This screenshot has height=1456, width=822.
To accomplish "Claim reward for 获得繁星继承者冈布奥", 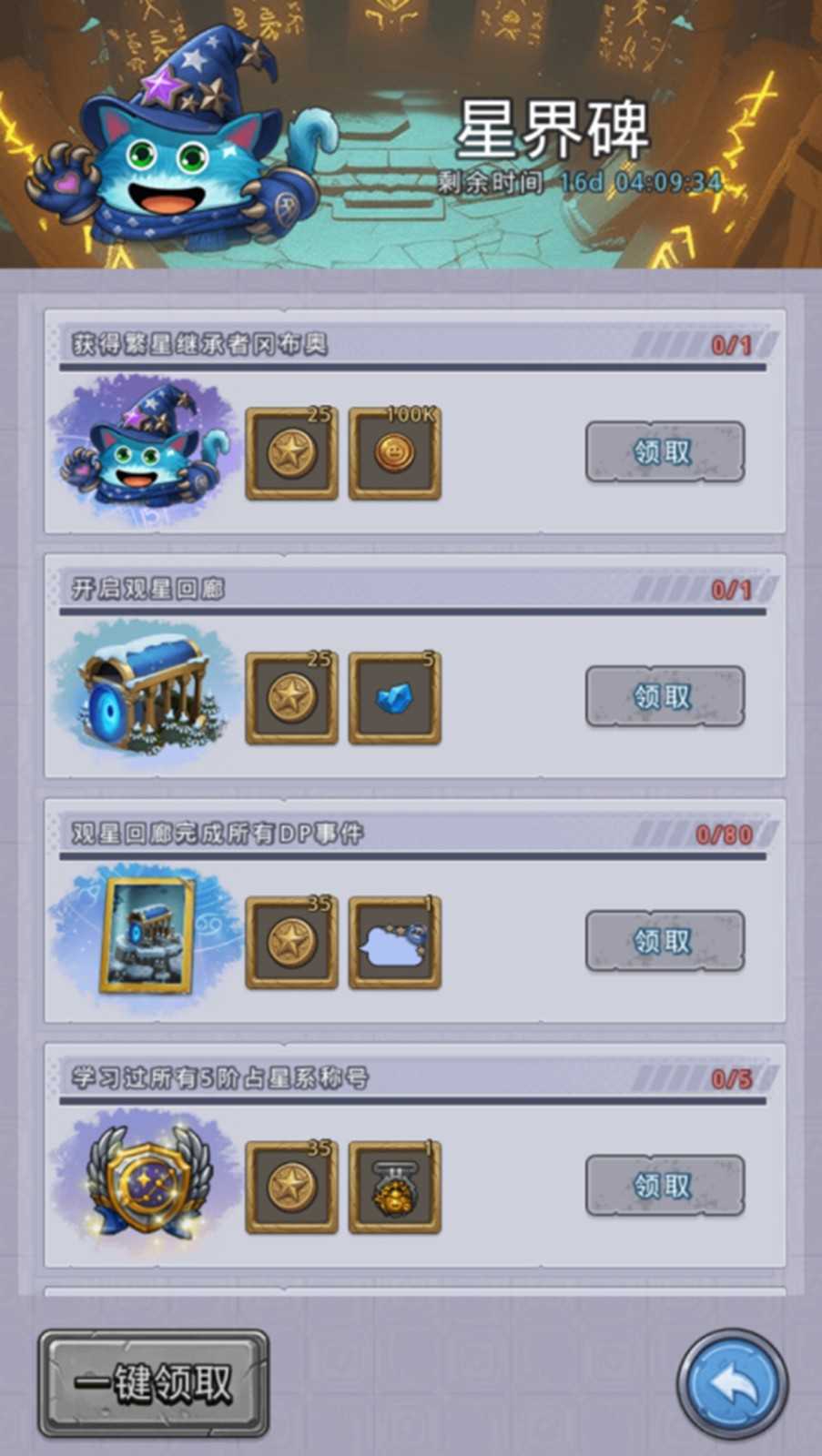I will (665, 451).
